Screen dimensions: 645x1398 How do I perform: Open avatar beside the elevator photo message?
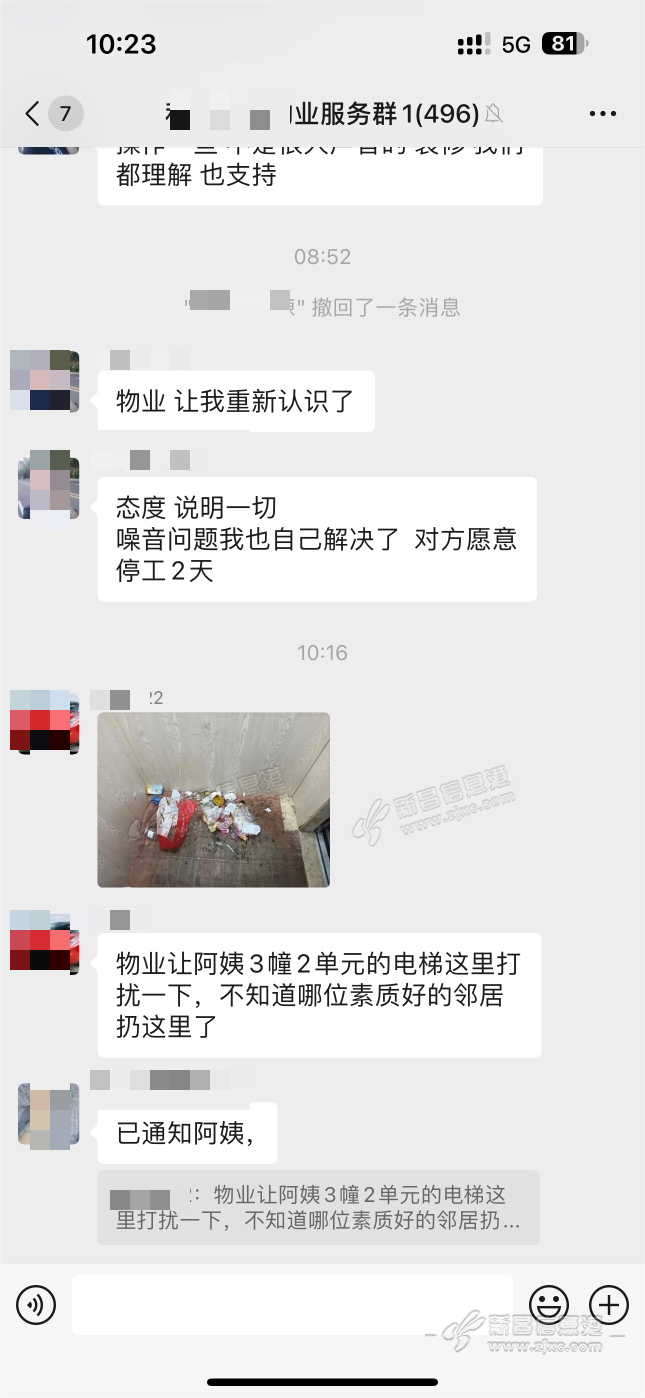(44, 721)
